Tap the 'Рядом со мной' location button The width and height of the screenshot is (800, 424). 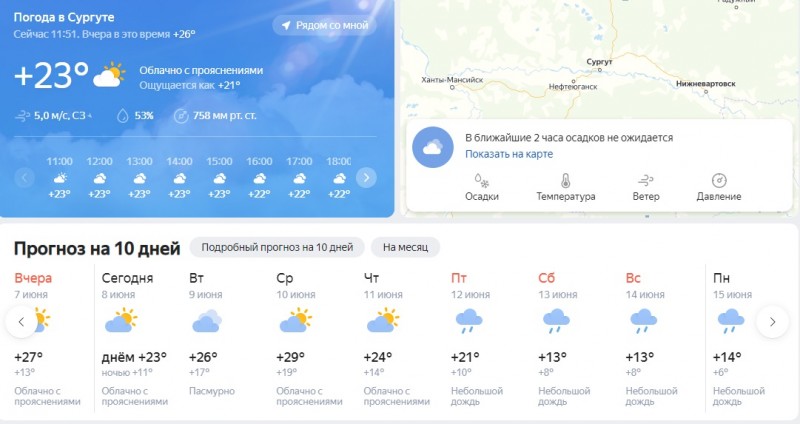click(325, 25)
